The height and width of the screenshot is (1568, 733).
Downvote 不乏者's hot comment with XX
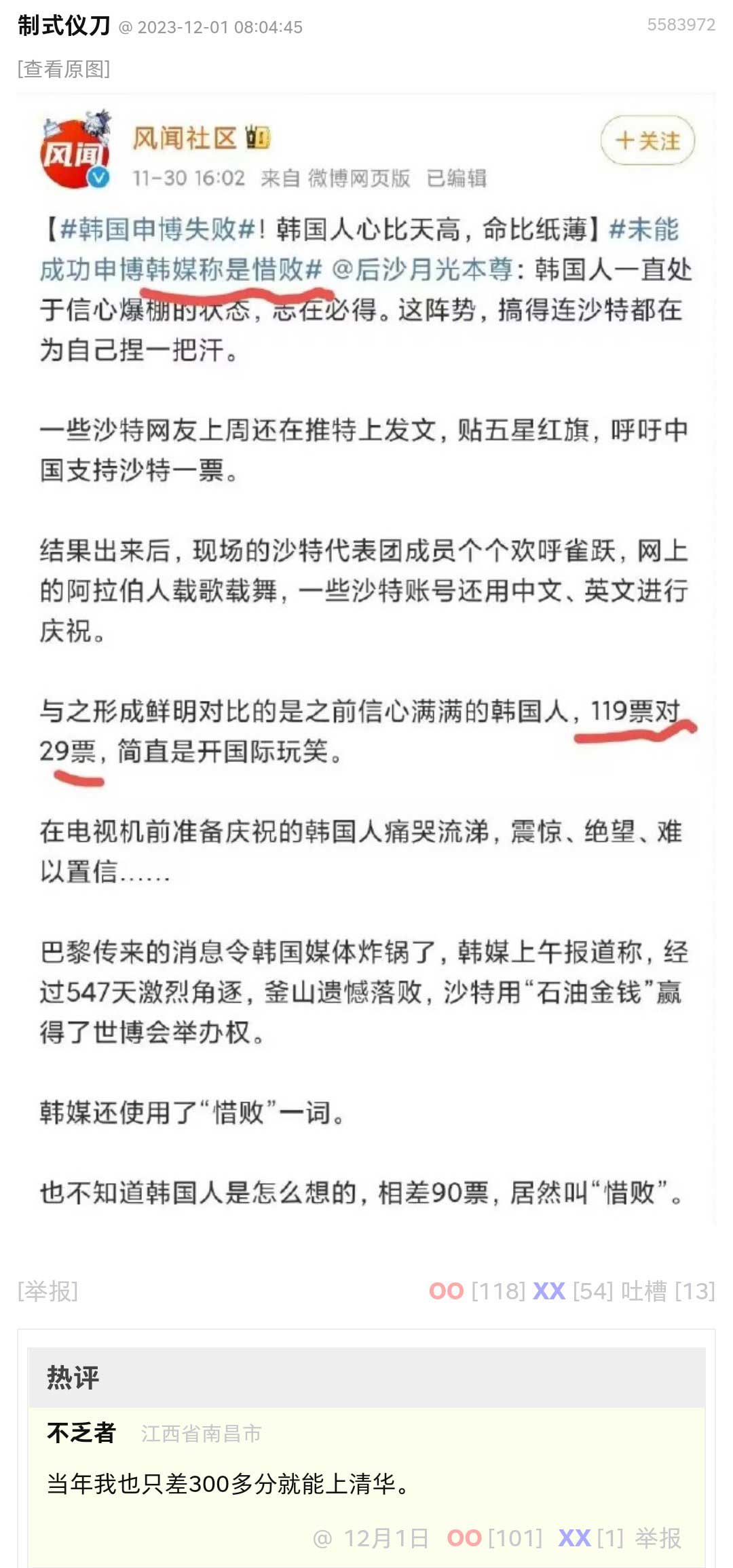tap(574, 1537)
